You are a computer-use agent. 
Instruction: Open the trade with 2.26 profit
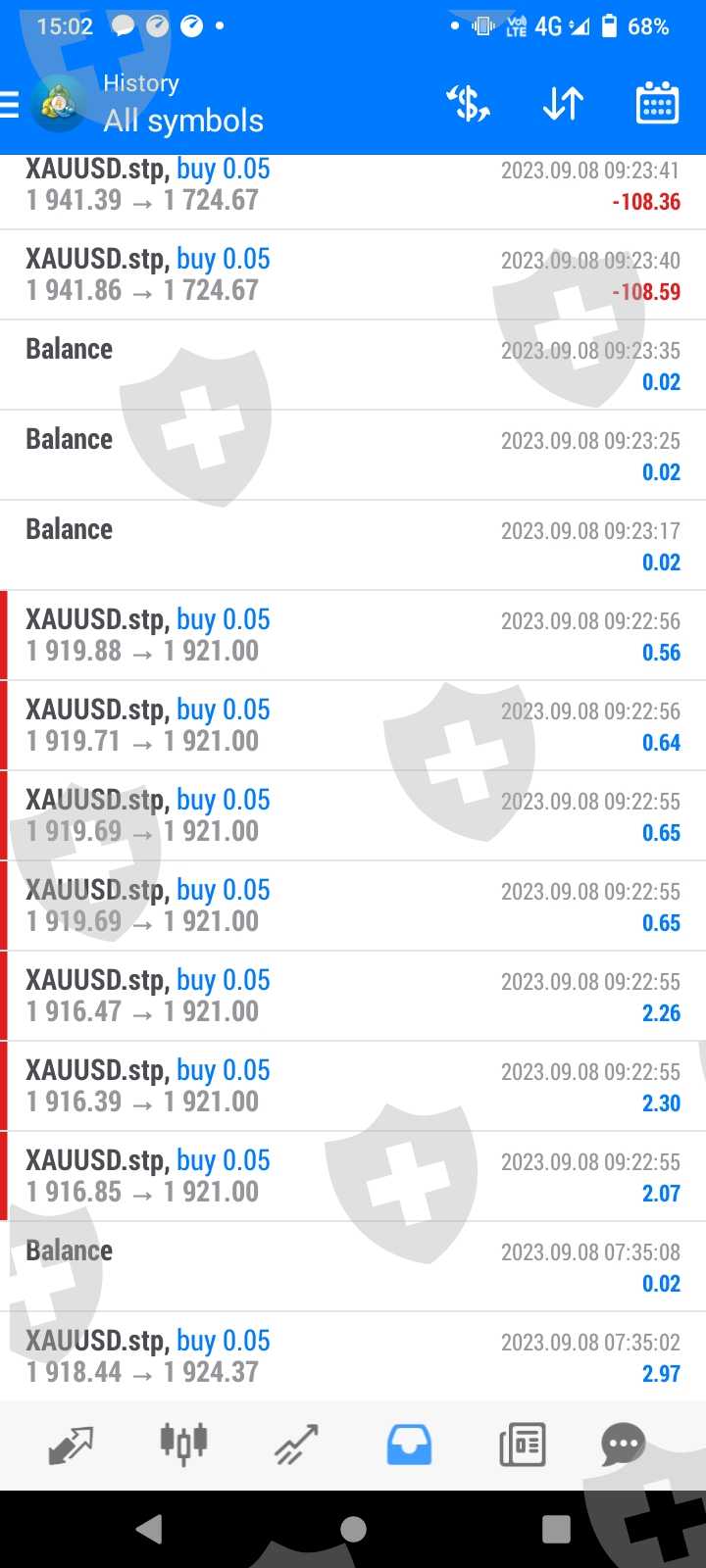353,997
